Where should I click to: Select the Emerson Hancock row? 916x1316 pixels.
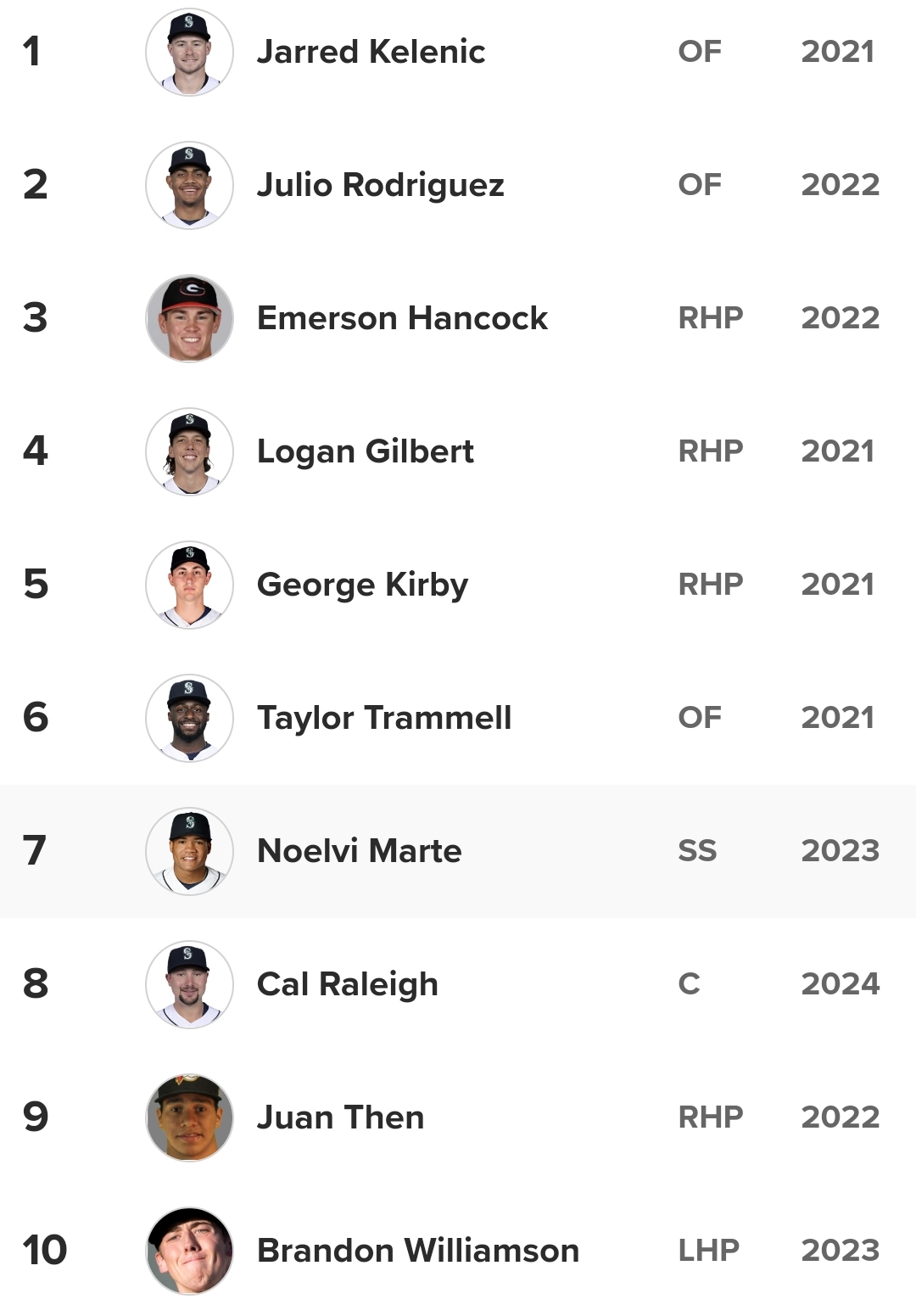coord(402,318)
